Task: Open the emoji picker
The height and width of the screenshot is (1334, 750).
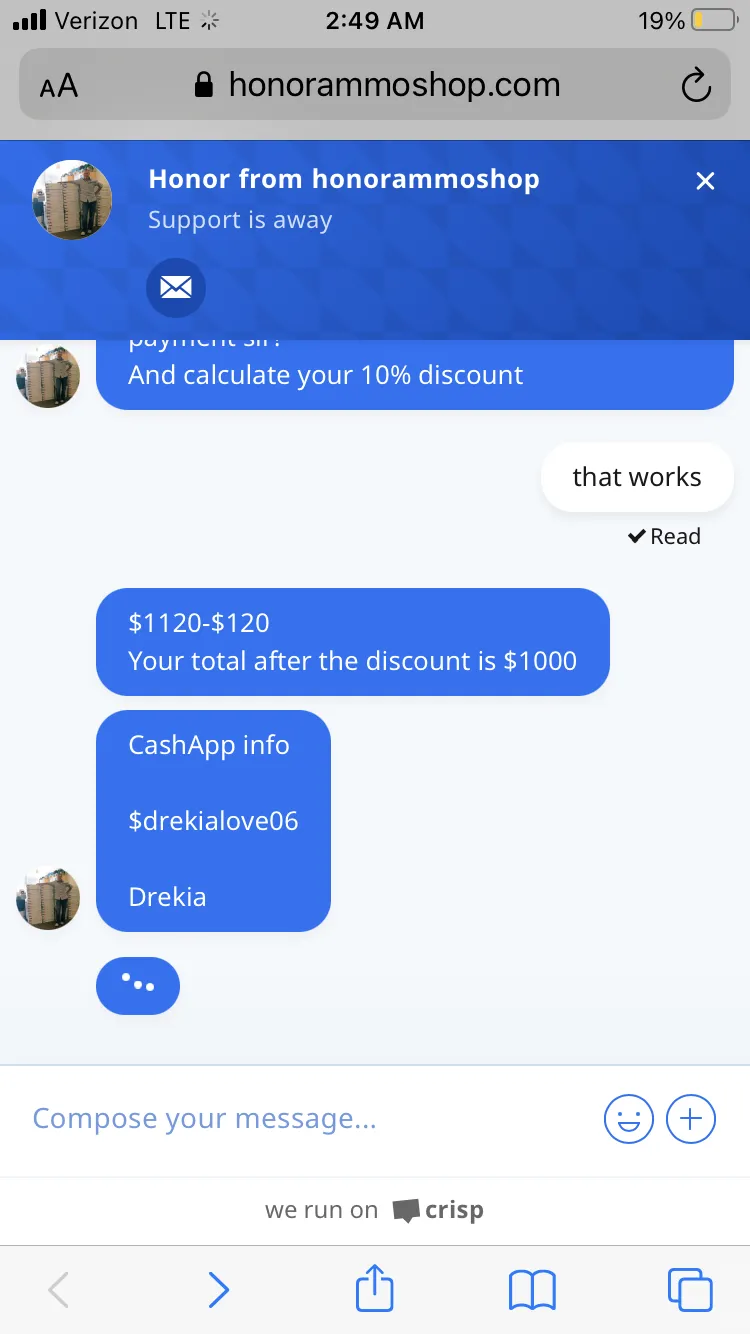Action: click(x=629, y=1118)
